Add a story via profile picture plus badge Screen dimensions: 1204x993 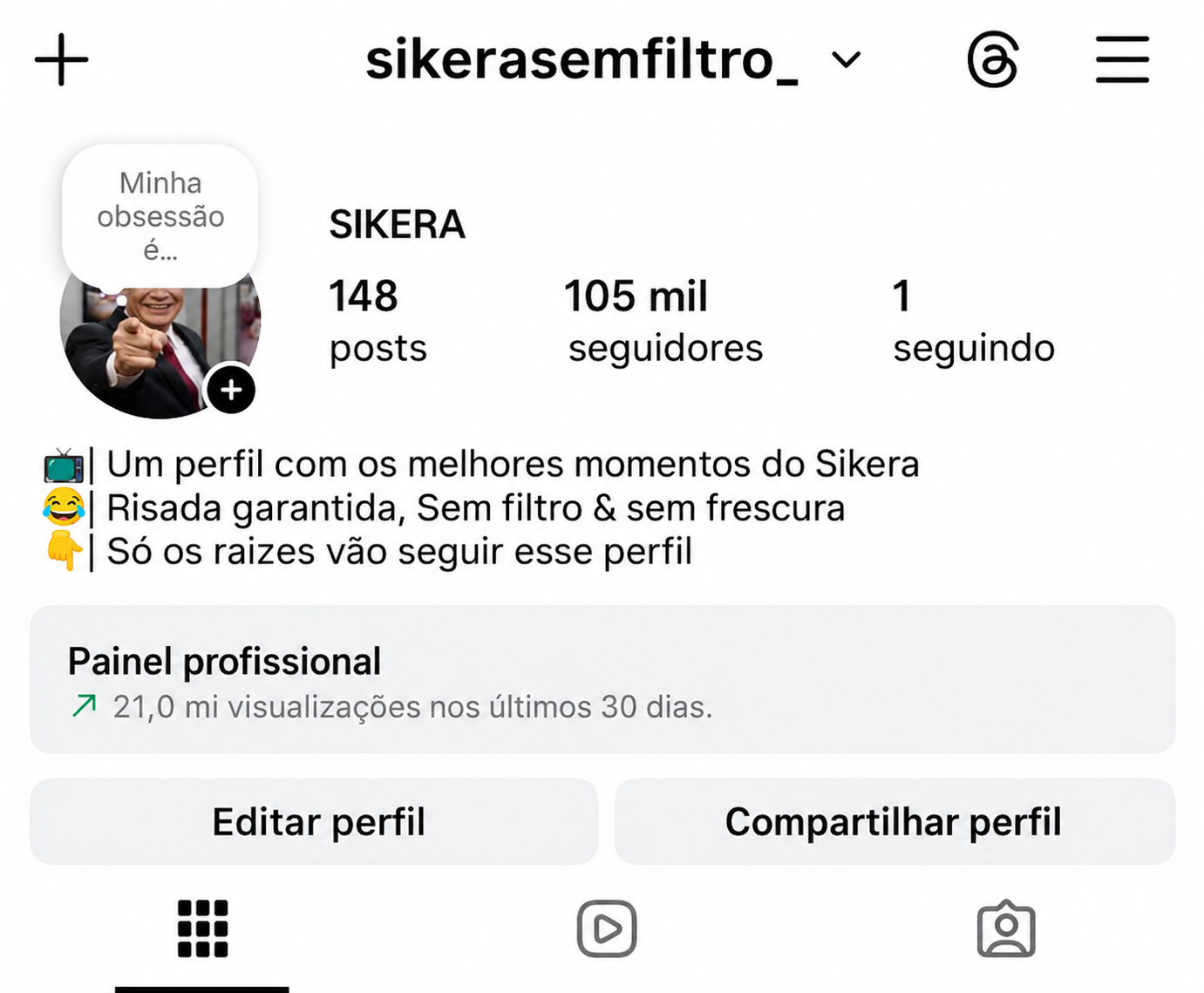click(x=231, y=390)
